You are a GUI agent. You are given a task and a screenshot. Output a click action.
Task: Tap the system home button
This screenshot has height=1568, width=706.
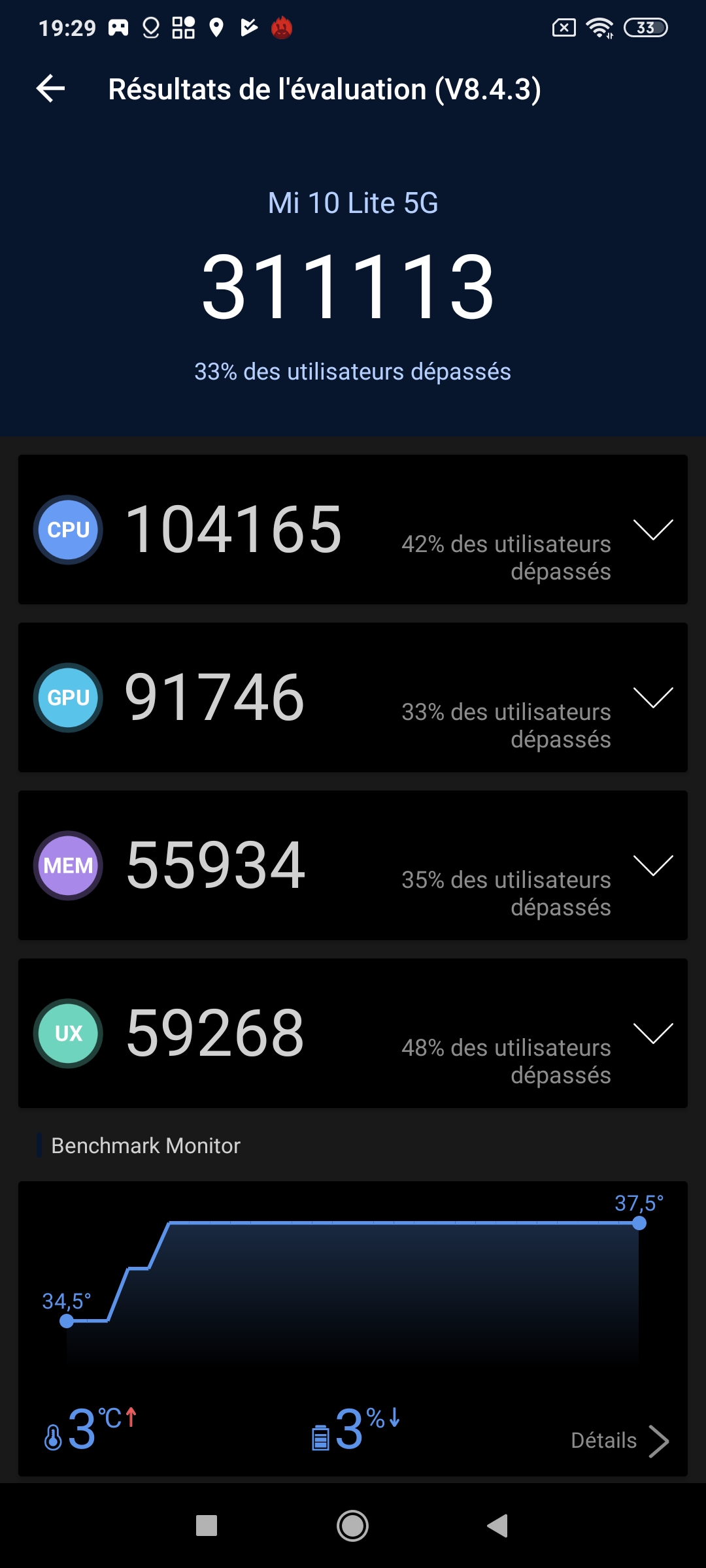(x=352, y=1526)
